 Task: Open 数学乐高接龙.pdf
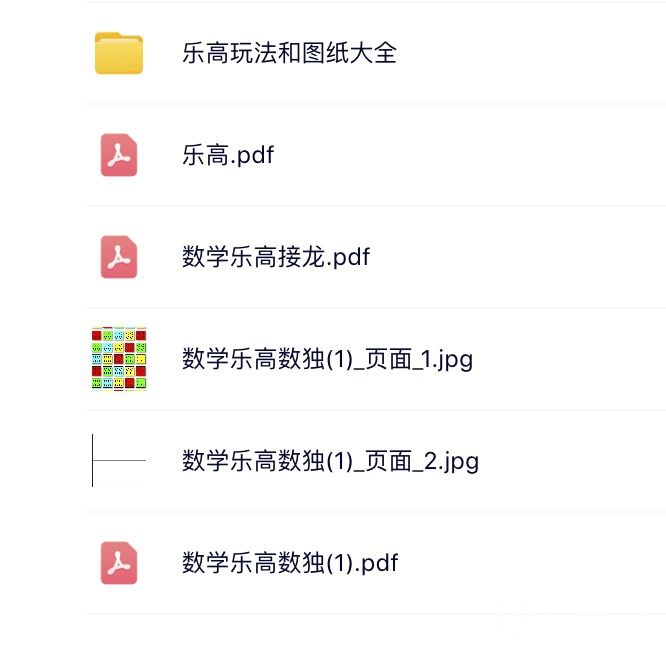point(276,257)
